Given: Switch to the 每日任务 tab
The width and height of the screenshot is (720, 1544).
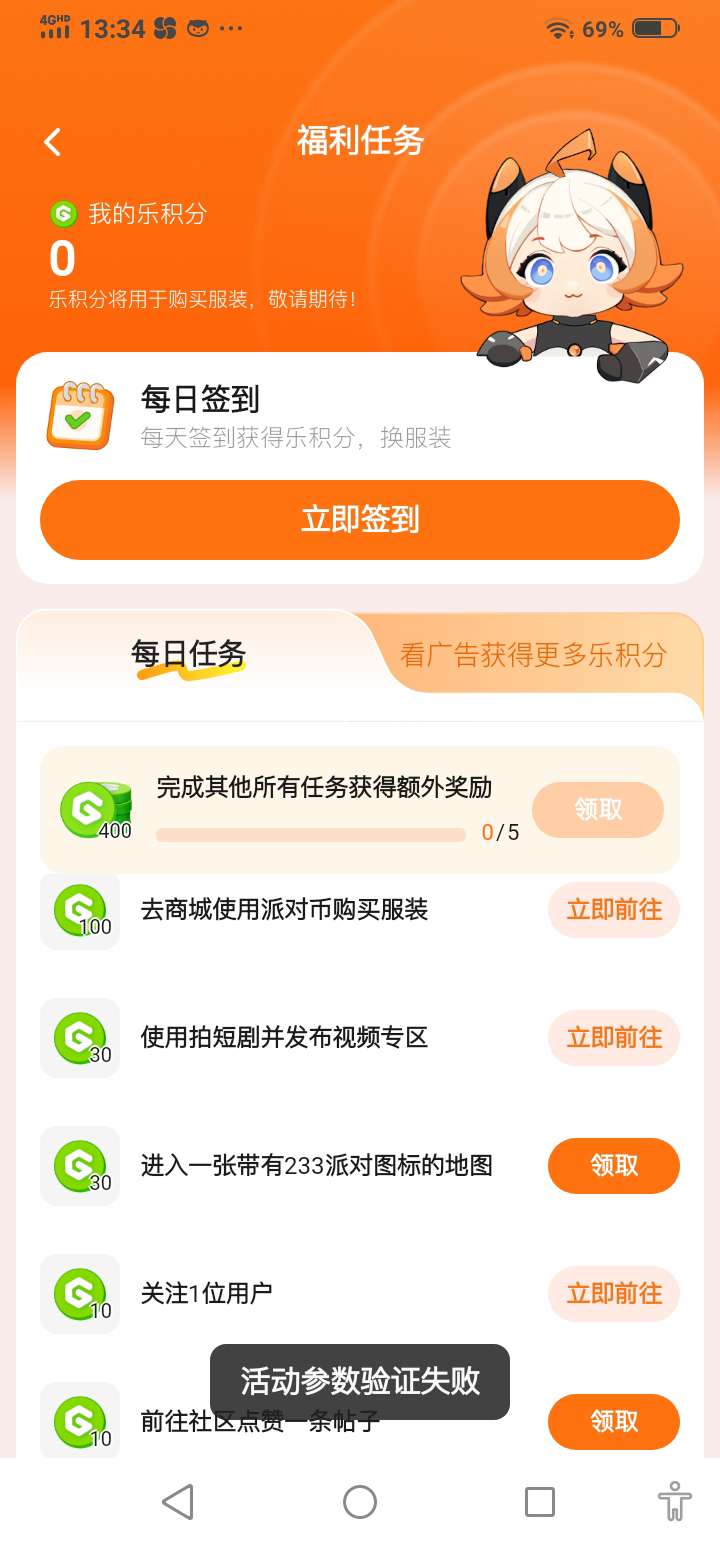Looking at the screenshot, I should point(188,655).
